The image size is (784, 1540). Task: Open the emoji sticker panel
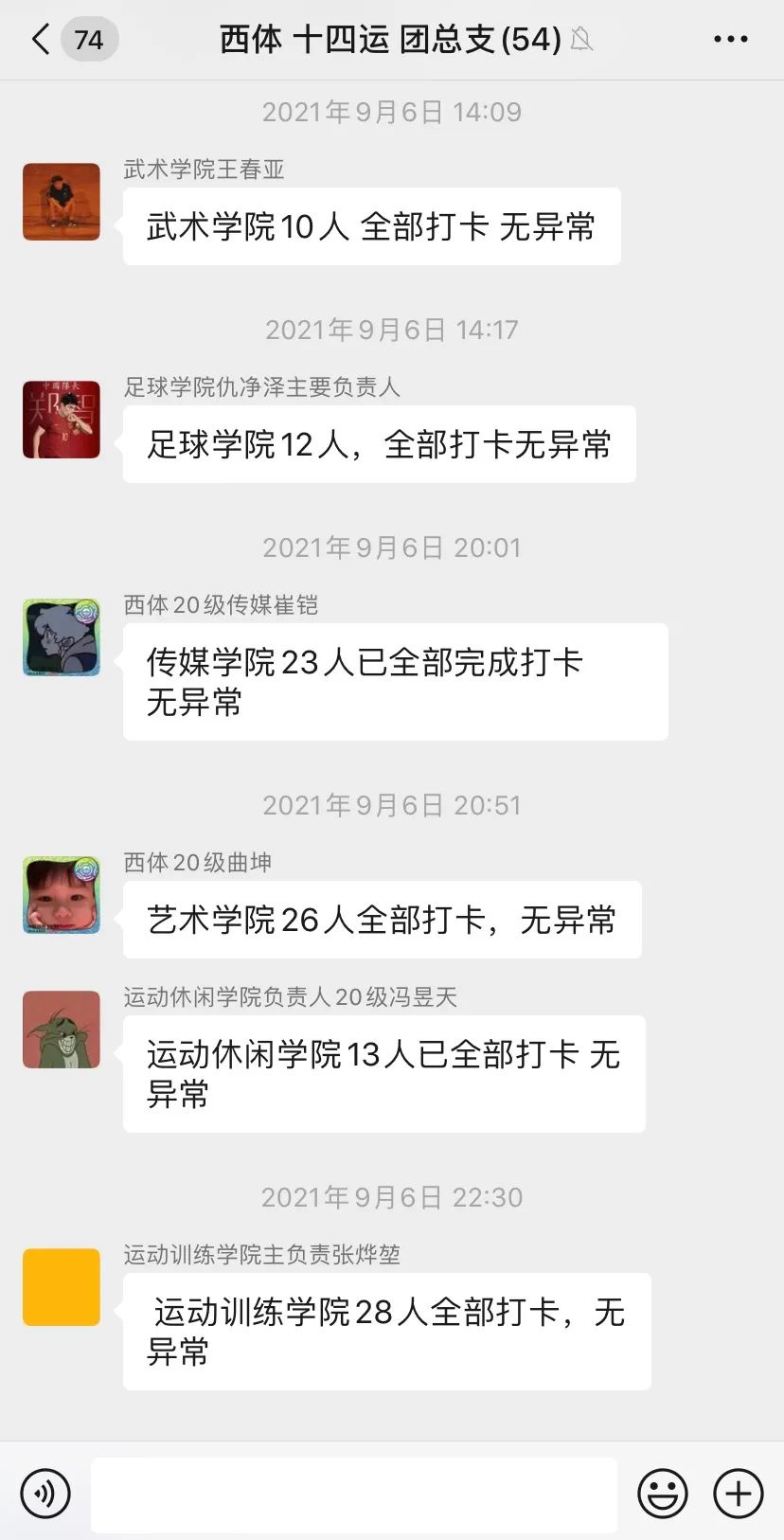663,1494
